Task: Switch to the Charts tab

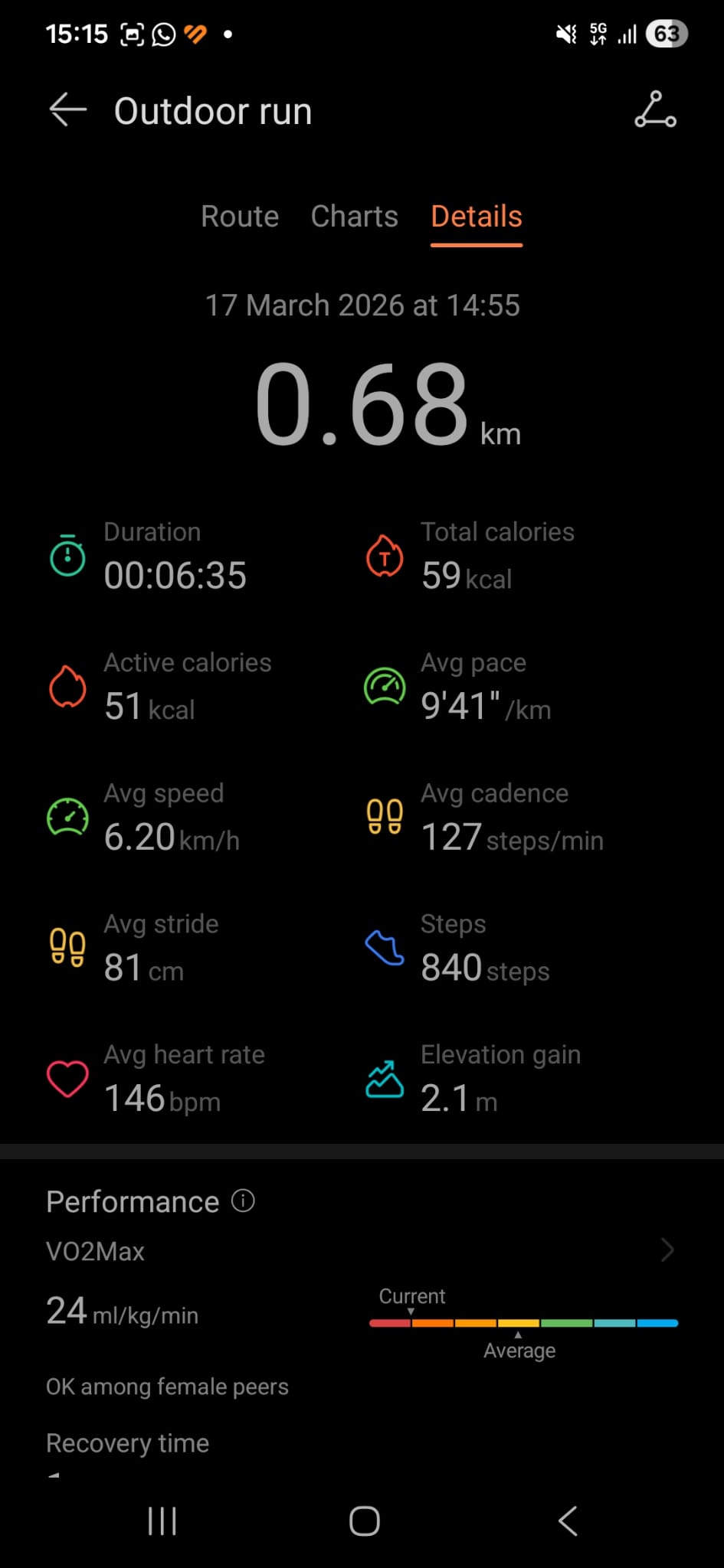Action: (354, 217)
